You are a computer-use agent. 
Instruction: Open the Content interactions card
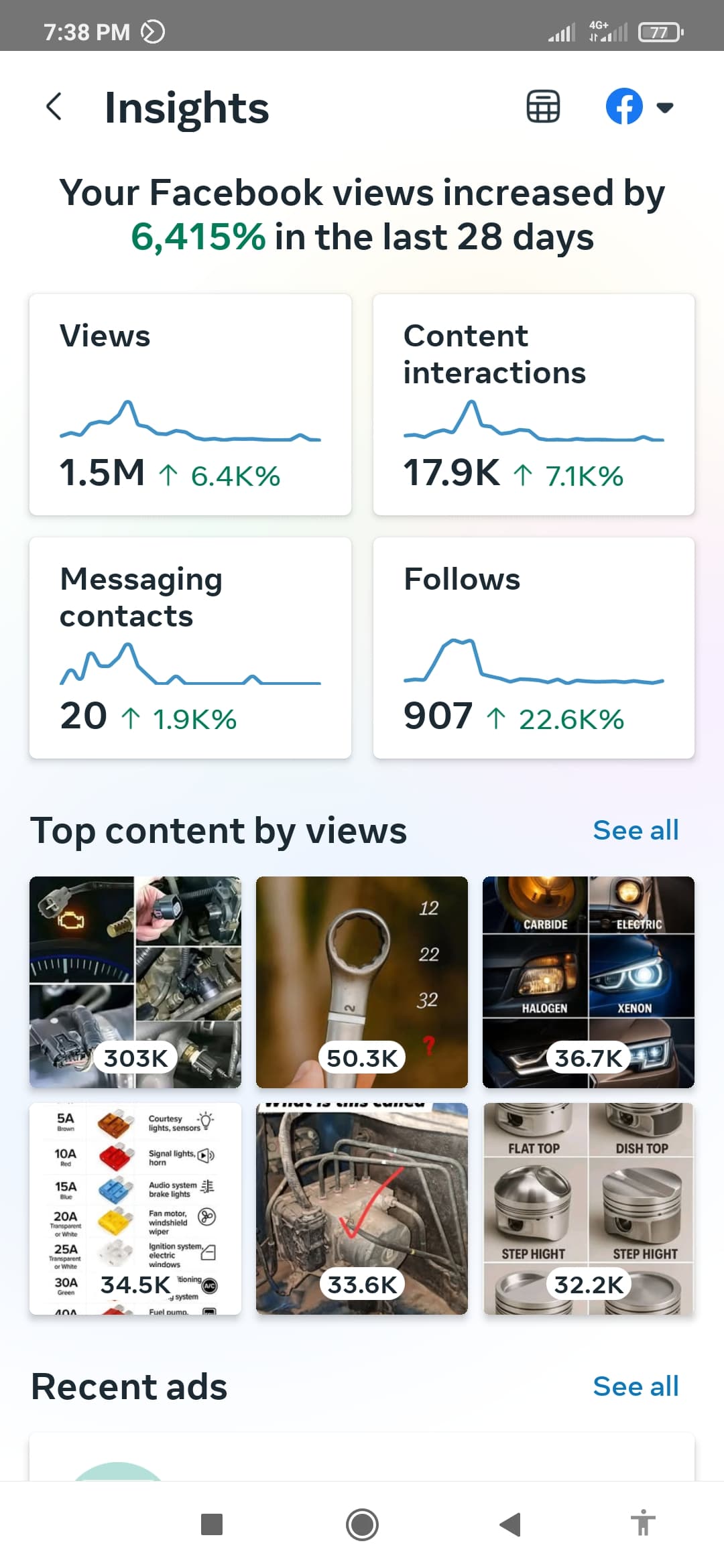point(534,405)
